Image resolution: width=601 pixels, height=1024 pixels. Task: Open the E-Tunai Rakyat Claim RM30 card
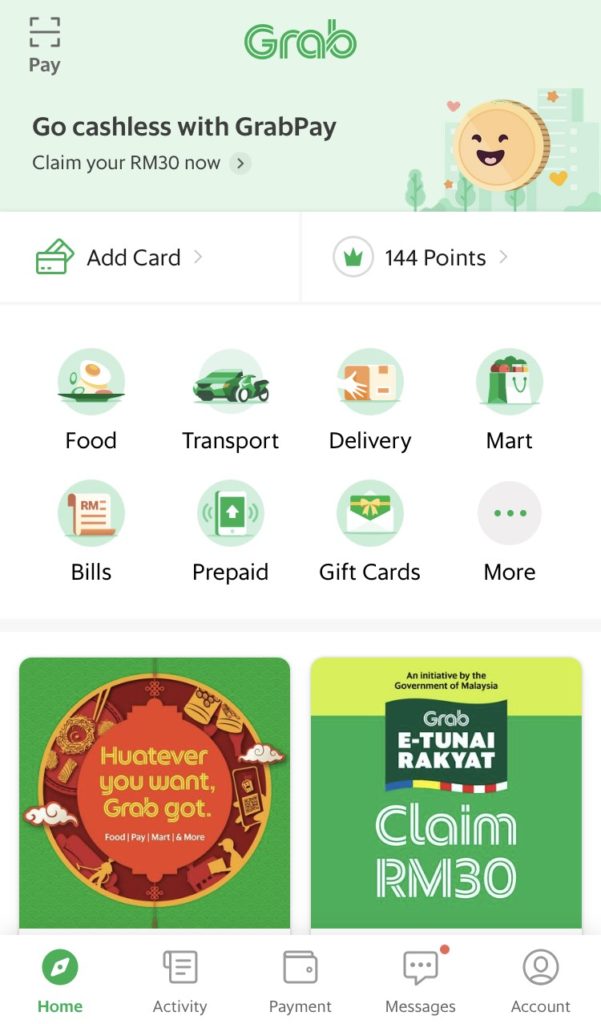(446, 792)
